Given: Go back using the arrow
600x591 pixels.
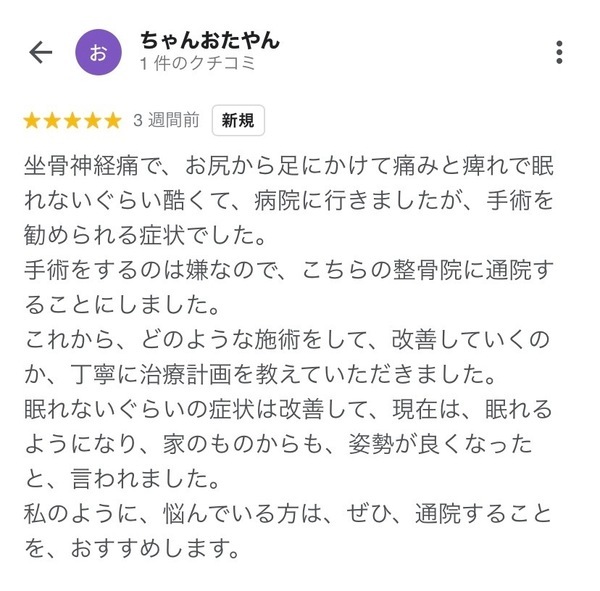Looking at the screenshot, I should [40, 52].
